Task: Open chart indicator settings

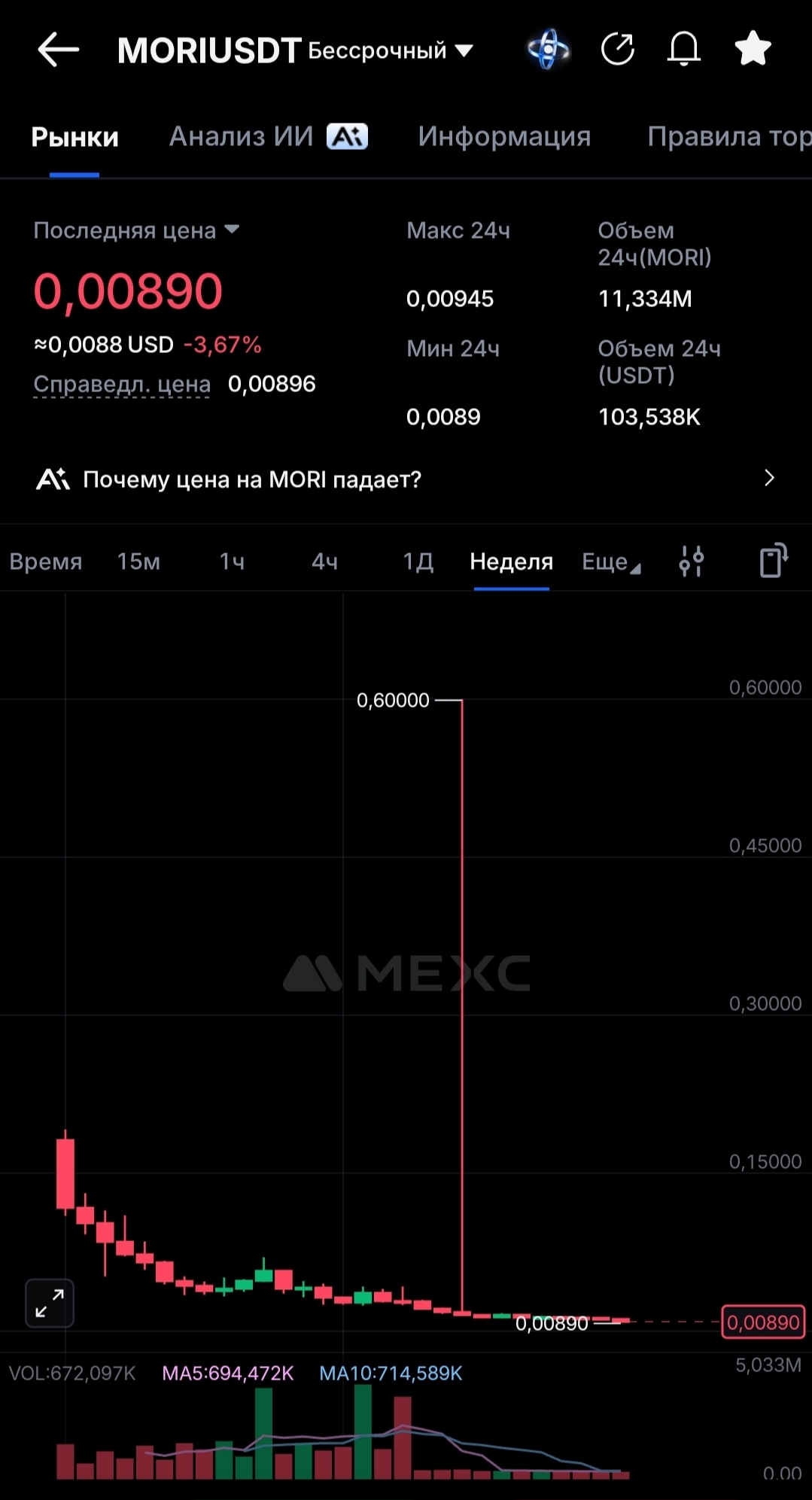Action: pyautogui.click(x=692, y=561)
